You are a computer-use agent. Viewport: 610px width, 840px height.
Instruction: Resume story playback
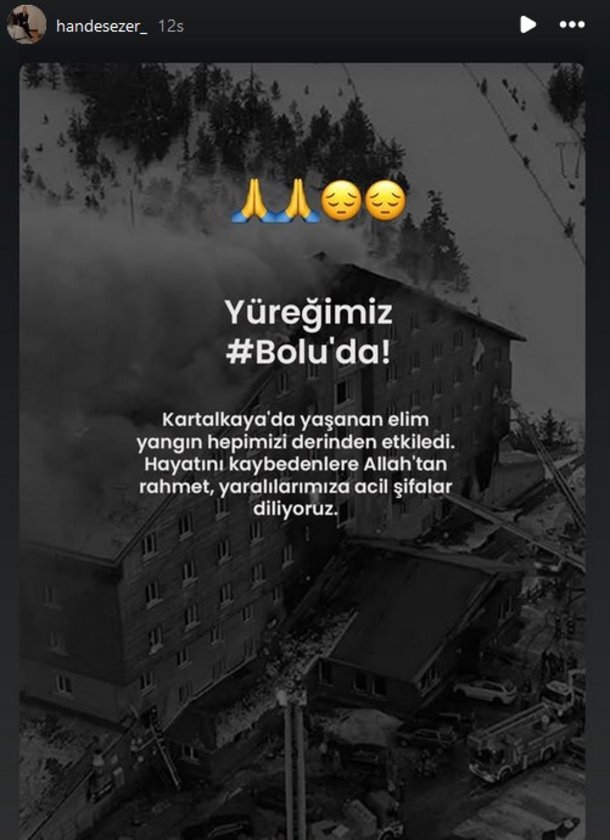(528, 24)
